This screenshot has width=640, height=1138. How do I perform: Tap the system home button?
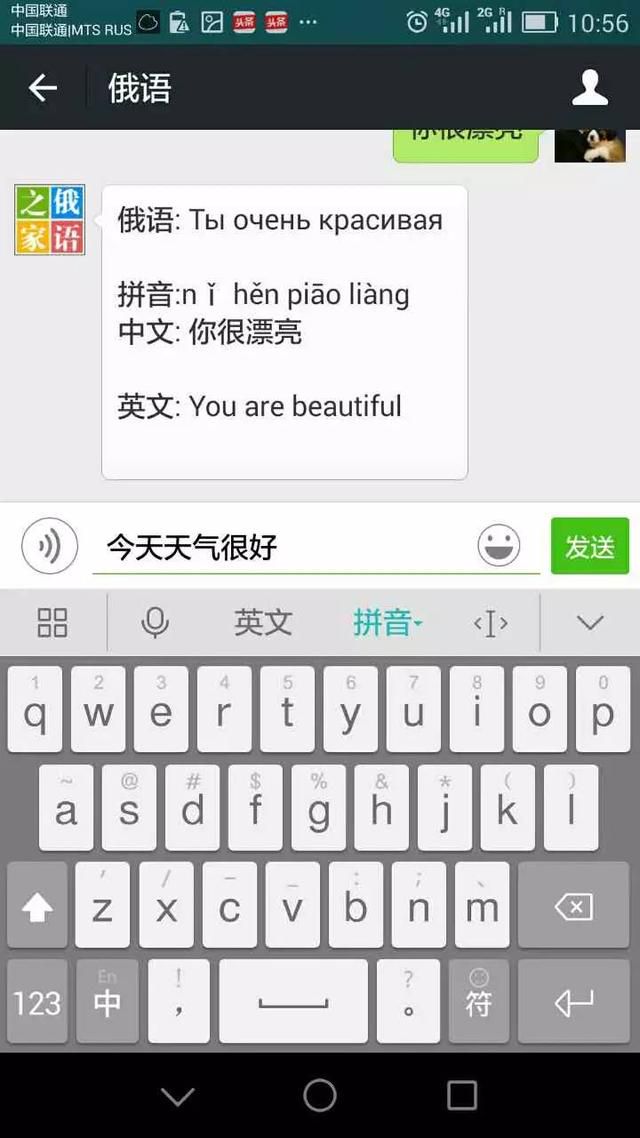320,1095
